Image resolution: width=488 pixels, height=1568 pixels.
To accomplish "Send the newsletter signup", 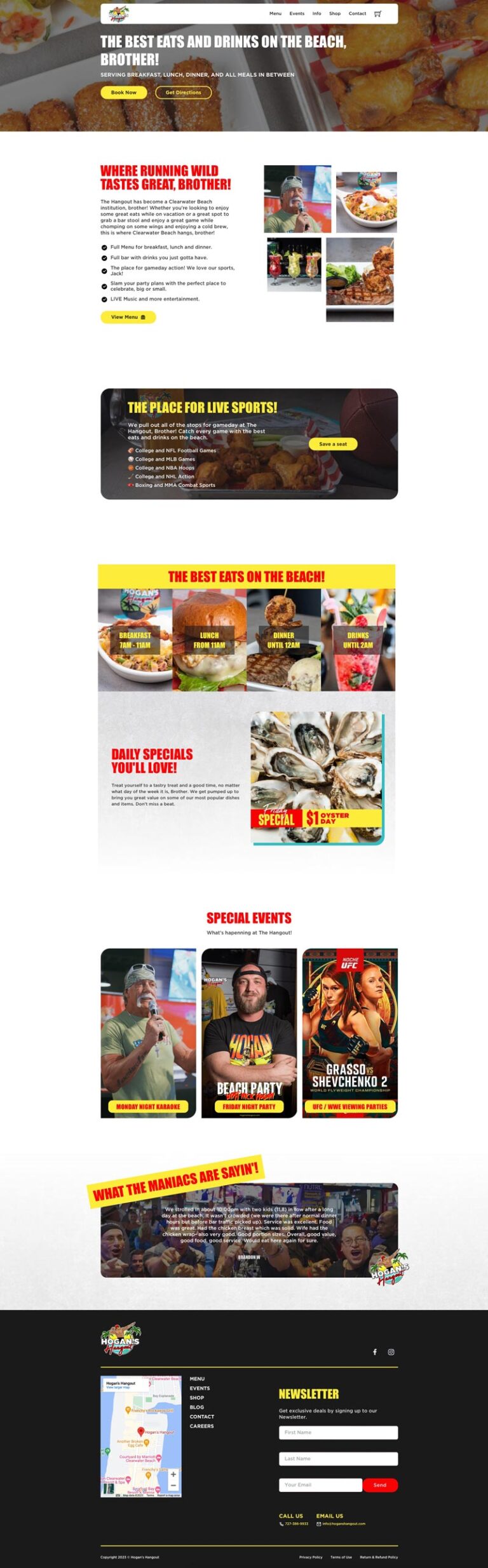I will 380,1485.
